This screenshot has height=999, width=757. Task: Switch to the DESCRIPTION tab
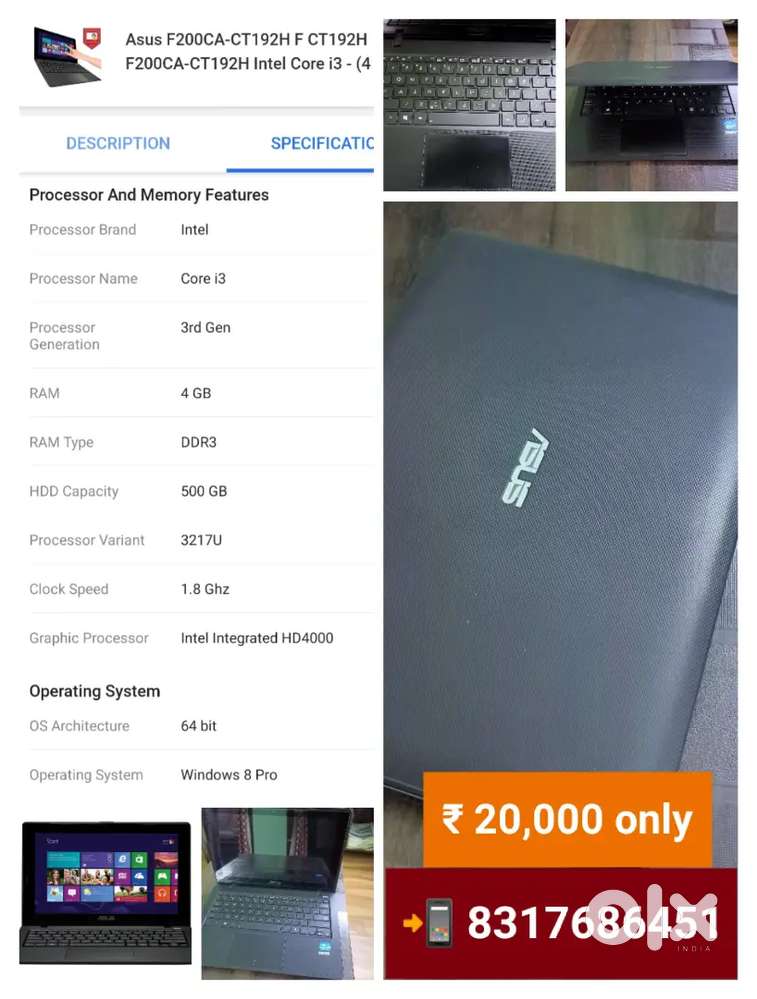pyautogui.click(x=117, y=143)
